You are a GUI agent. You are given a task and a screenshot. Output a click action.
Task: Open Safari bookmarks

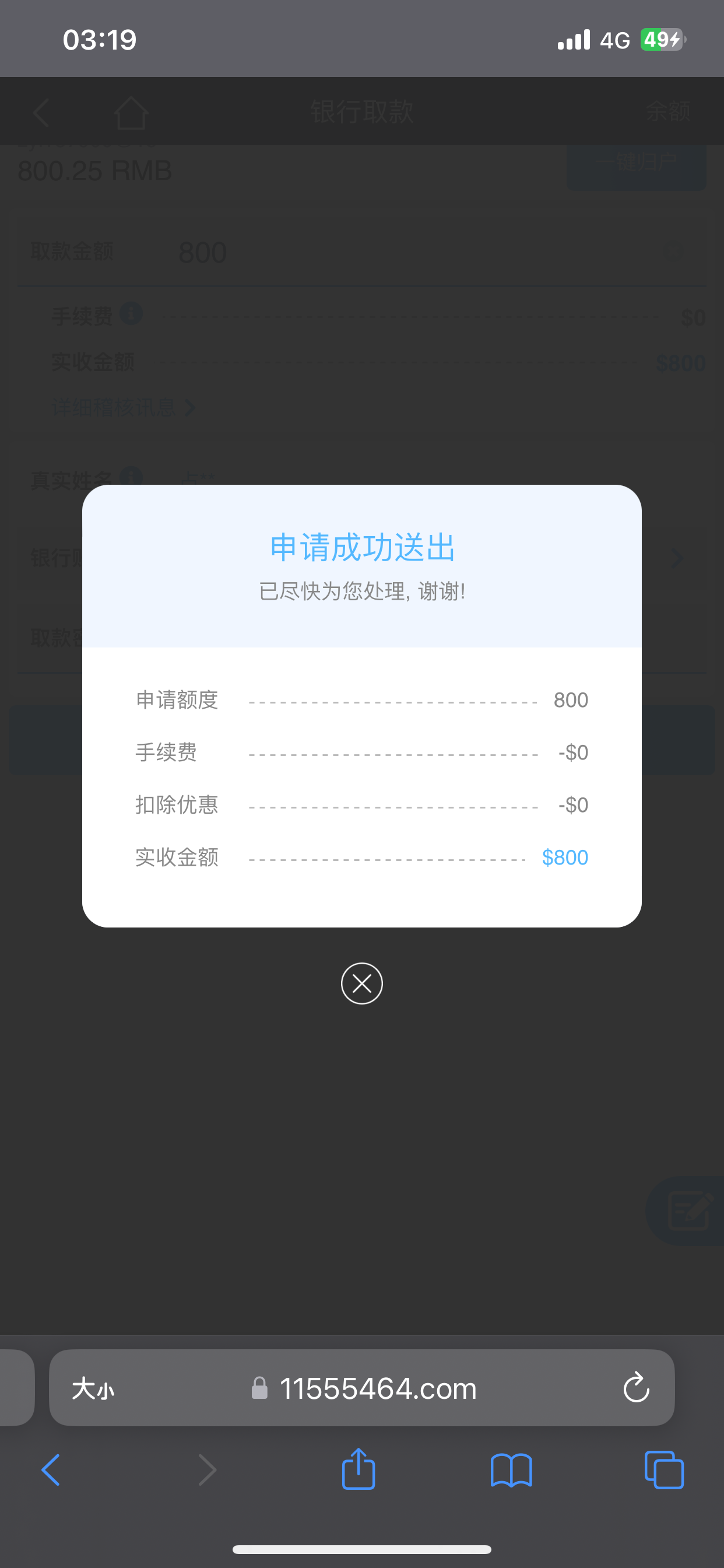(x=511, y=1471)
